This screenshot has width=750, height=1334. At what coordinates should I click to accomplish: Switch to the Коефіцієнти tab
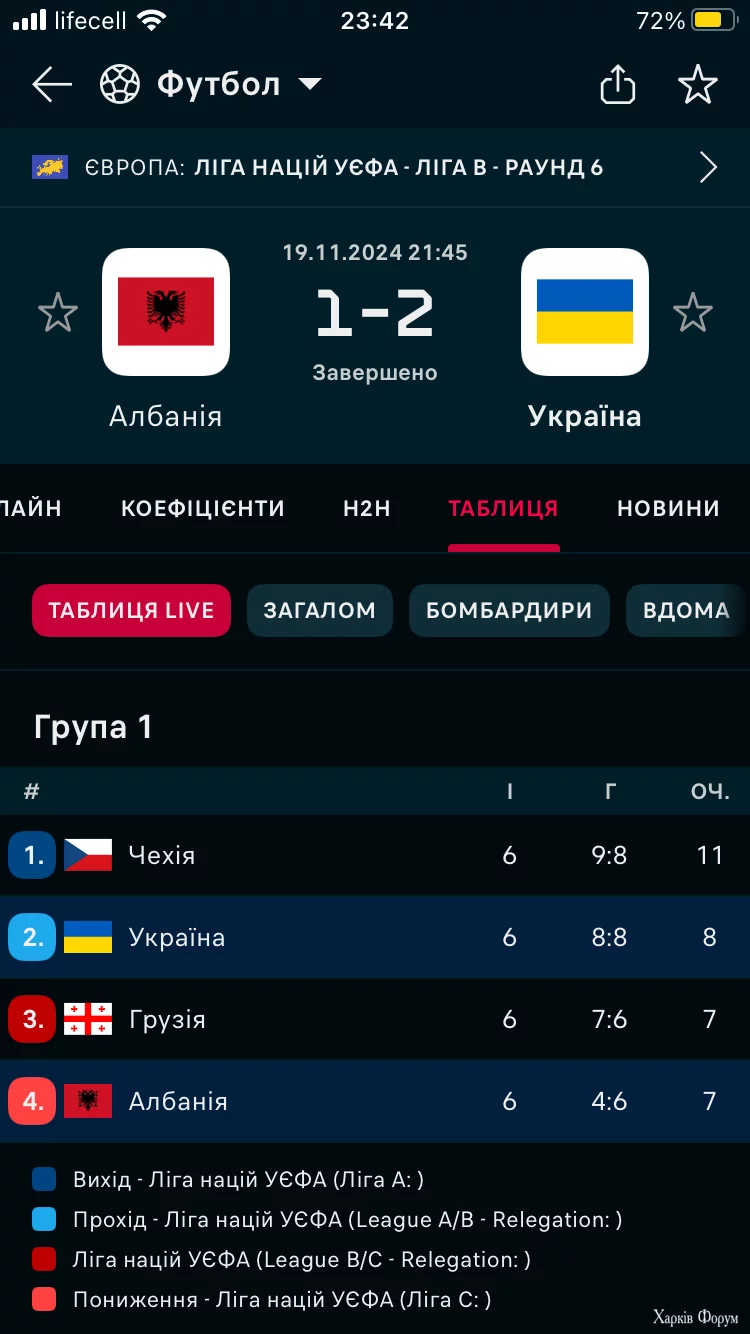(x=203, y=508)
